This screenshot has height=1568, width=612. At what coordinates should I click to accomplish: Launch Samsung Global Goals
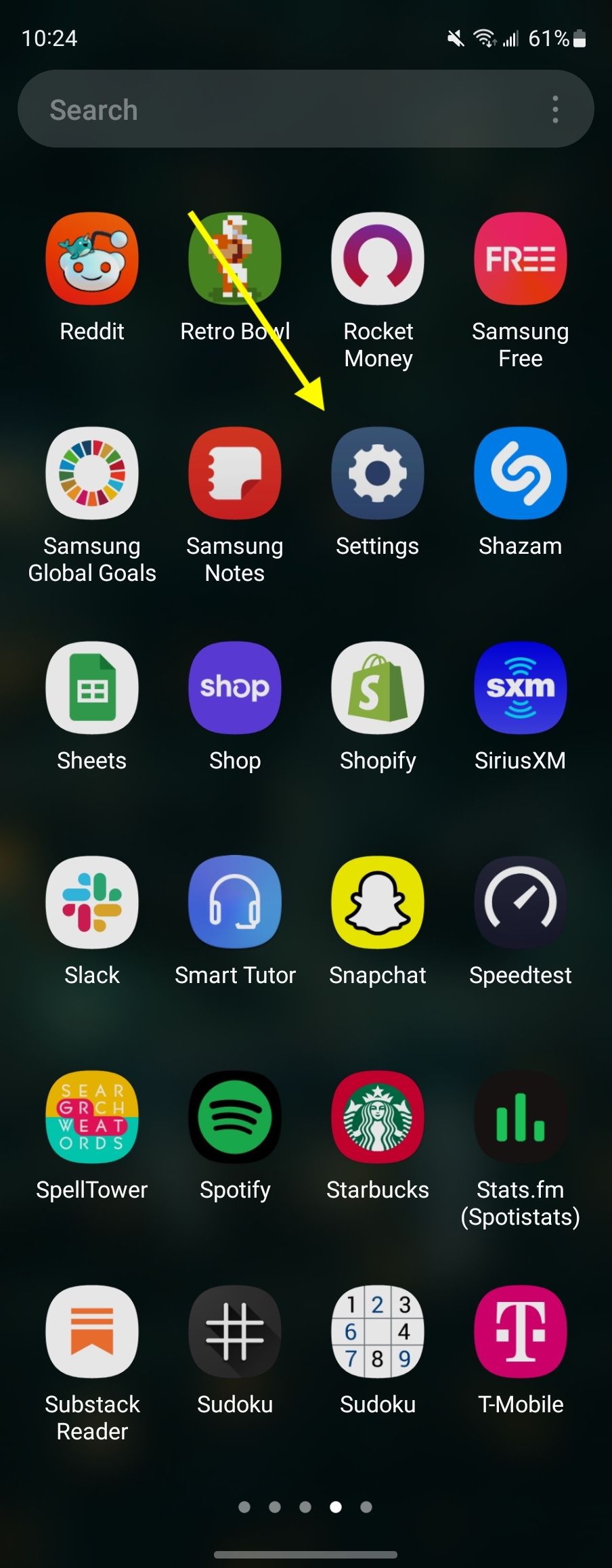pos(92,474)
